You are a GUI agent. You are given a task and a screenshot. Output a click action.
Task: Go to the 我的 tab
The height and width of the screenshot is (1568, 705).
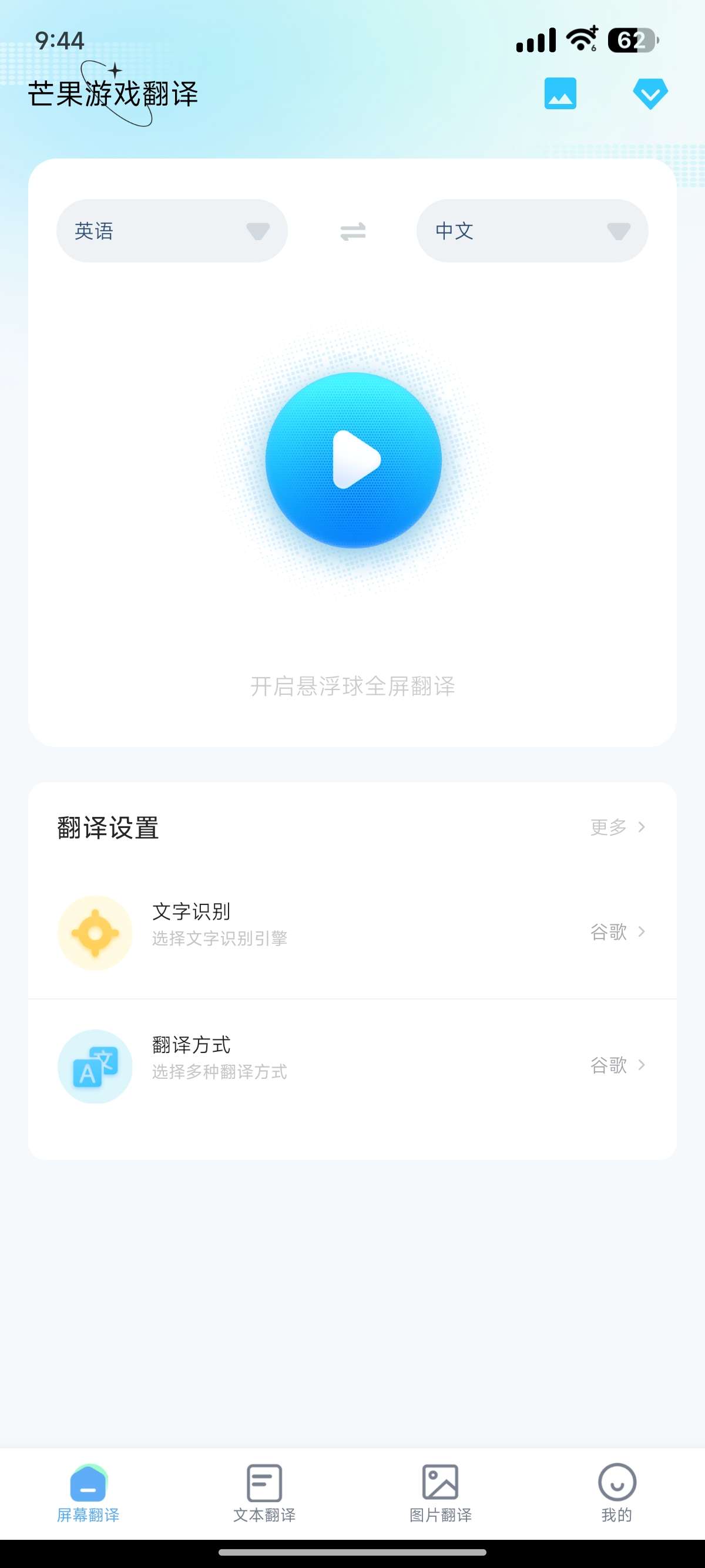tap(617, 1492)
